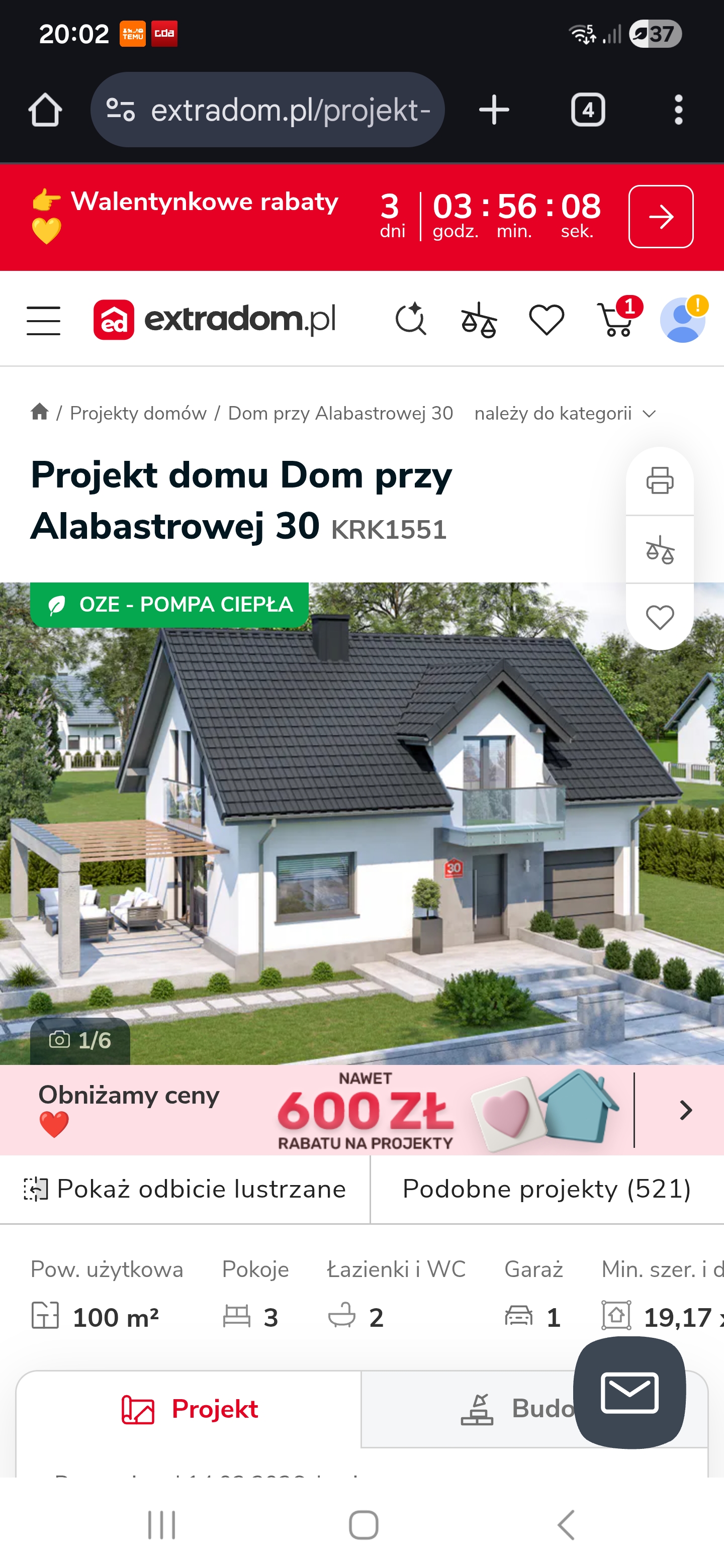Save Dom przy Alabastrowej 30 to favorites
This screenshot has width=724, height=1568.
point(660,617)
